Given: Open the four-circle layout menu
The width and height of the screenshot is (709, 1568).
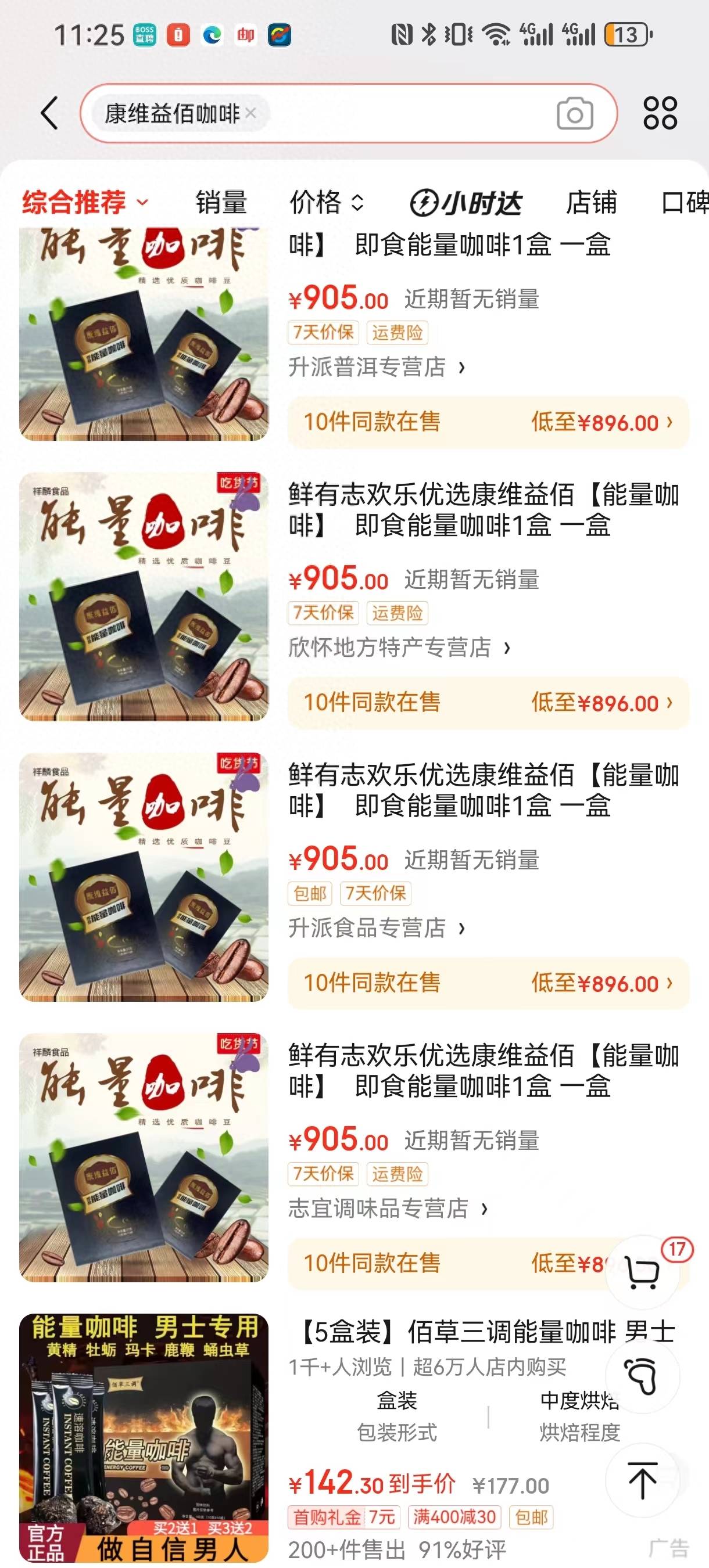Looking at the screenshot, I should click(x=660, y=113).
